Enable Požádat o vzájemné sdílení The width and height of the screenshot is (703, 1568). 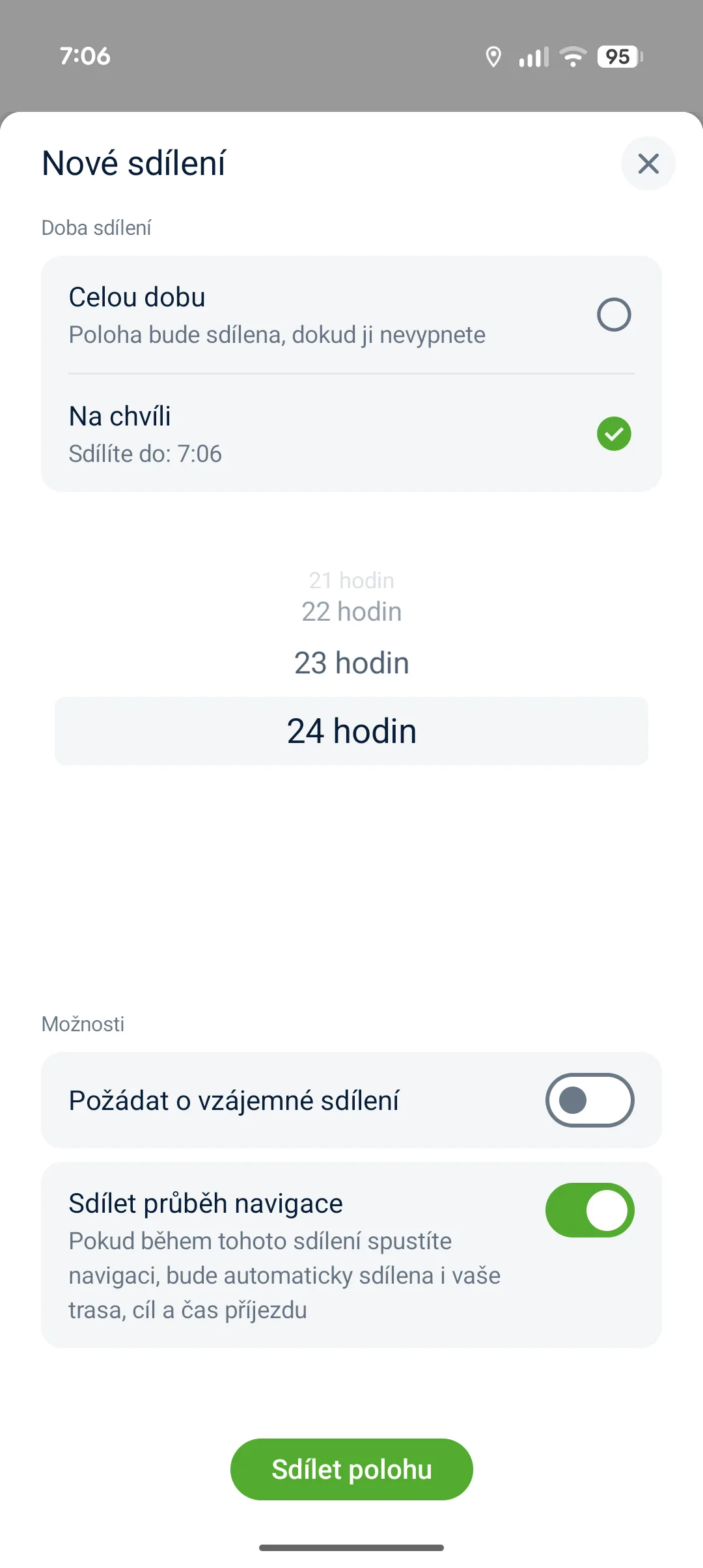click(589, 1100)
